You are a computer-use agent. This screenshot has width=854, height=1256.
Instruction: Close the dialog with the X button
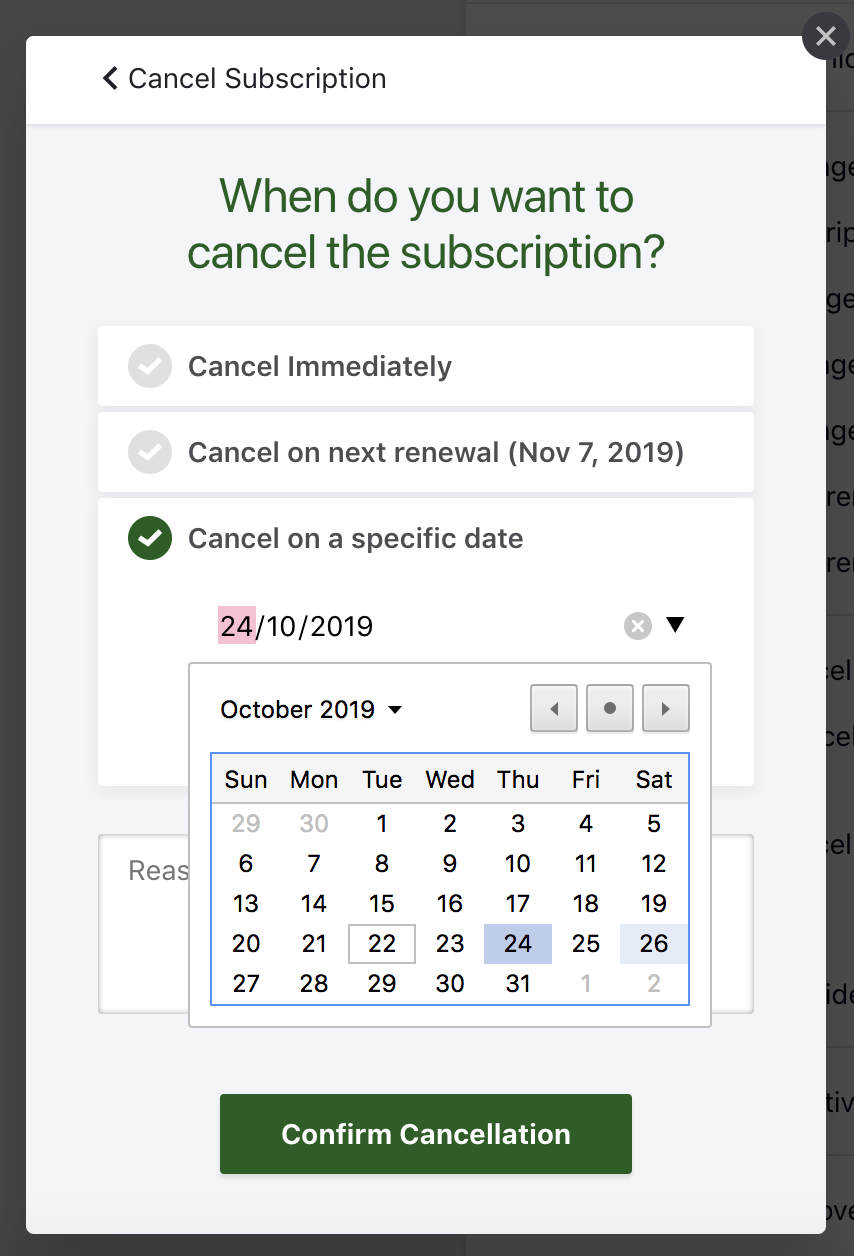tap(825, 37)
